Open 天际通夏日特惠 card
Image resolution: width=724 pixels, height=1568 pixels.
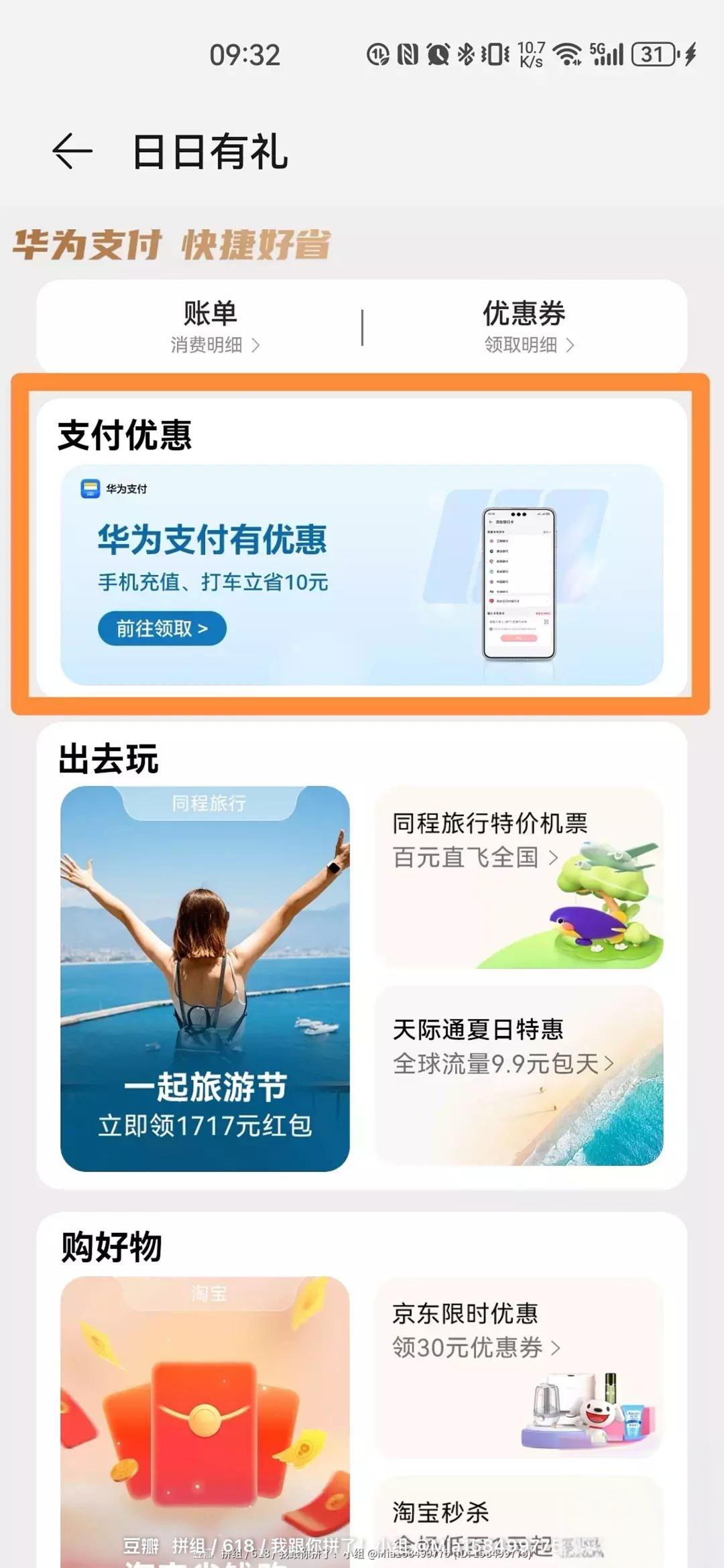519,1075
